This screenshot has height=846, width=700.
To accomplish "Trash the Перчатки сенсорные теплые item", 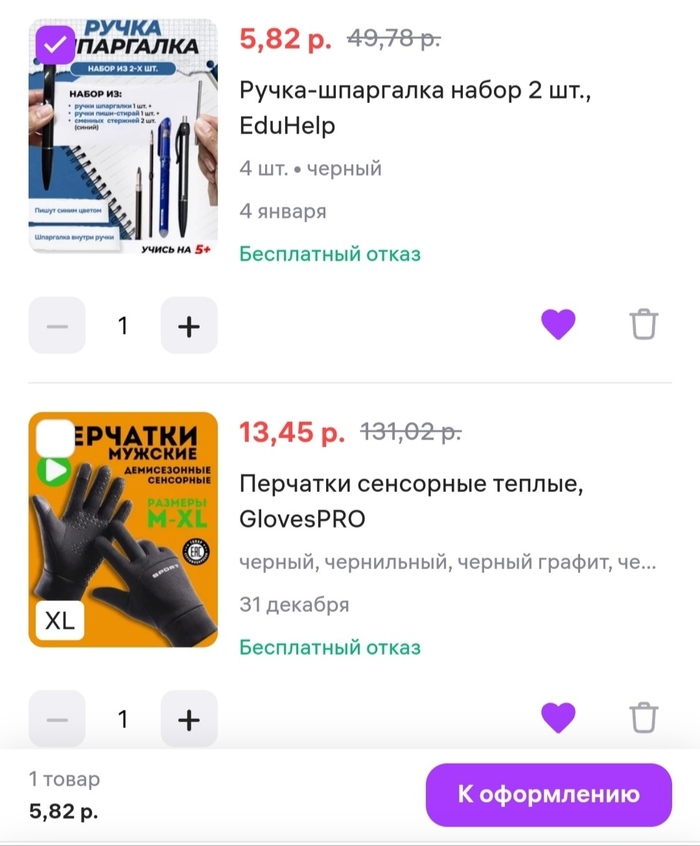I will click(644, 718).
